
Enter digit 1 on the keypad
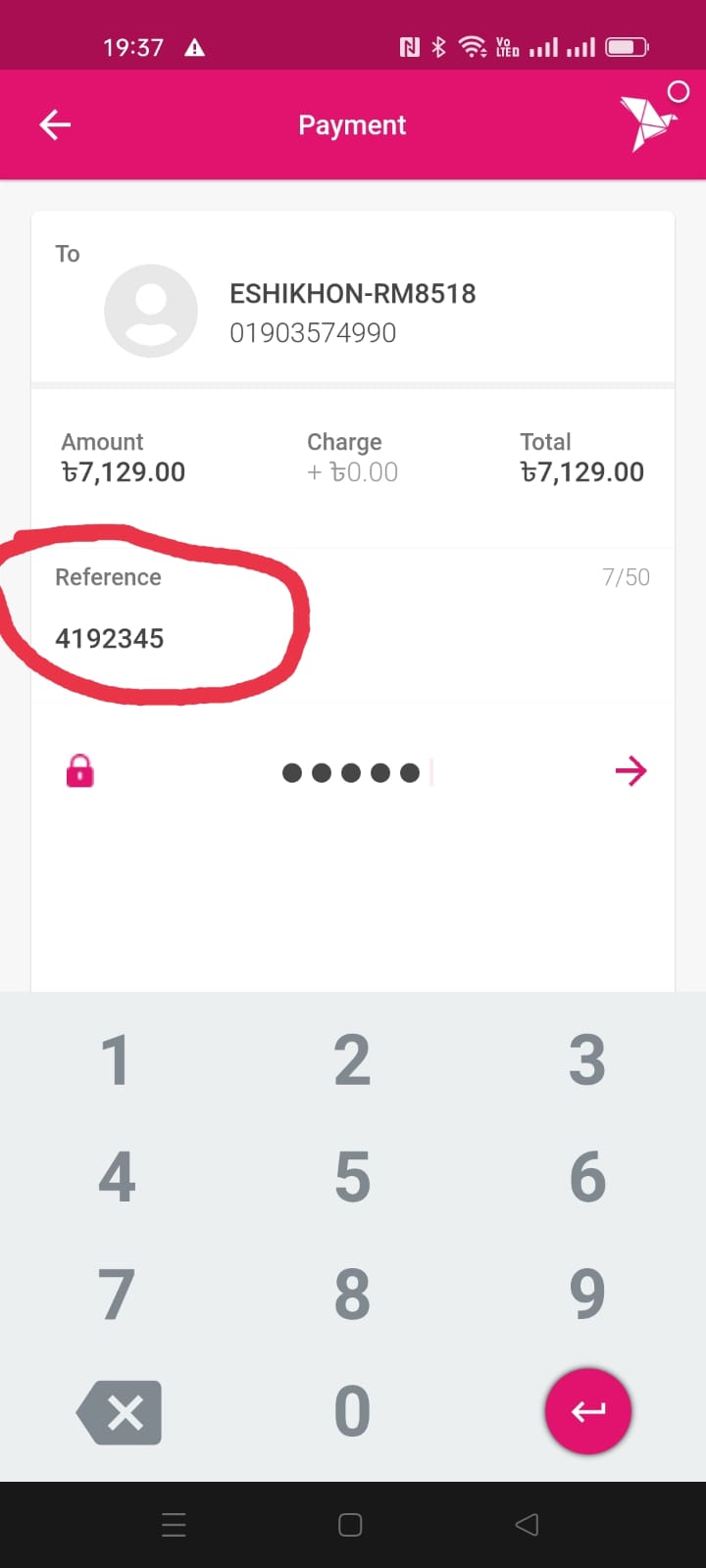[116, 1059]
